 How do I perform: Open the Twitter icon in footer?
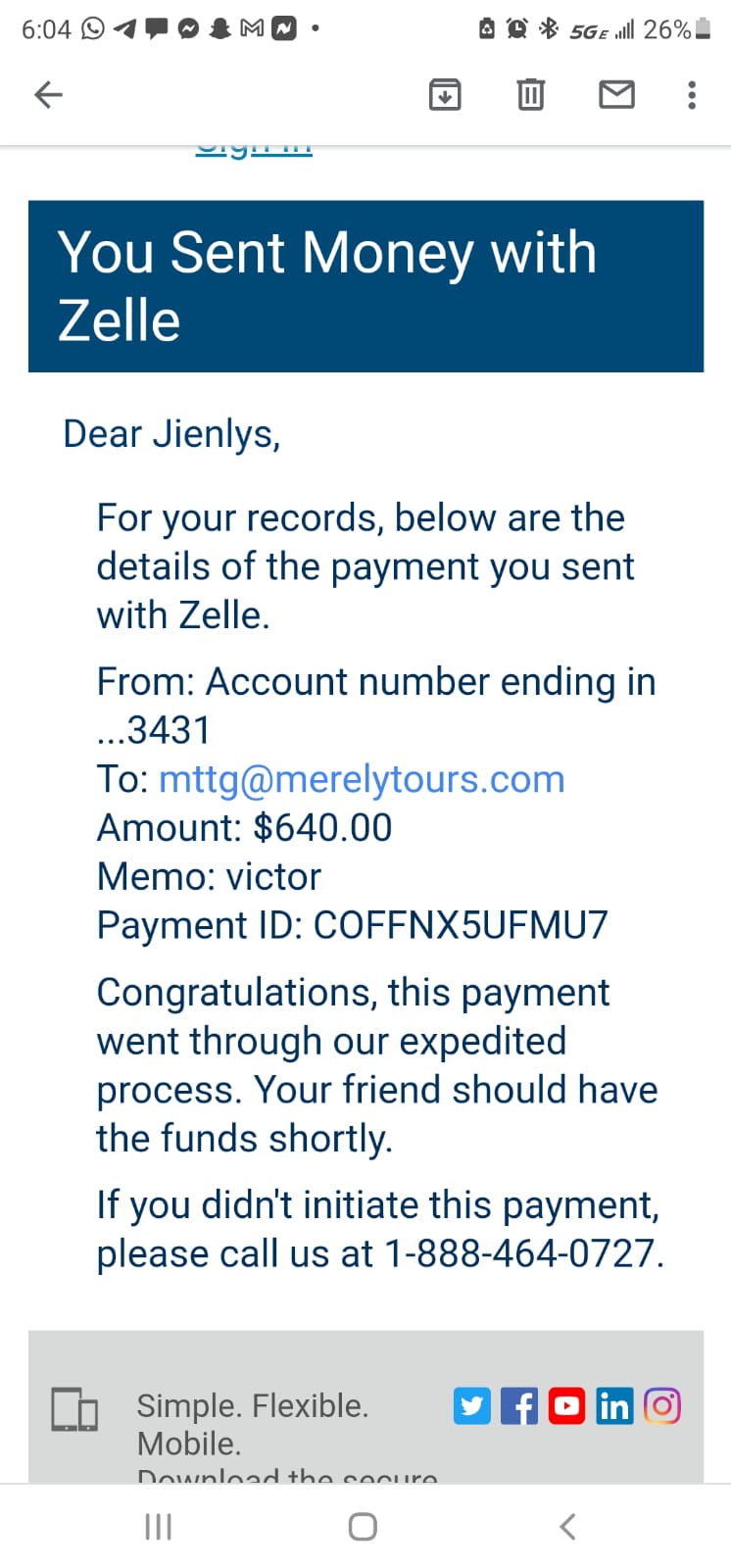click(471, 1406)
